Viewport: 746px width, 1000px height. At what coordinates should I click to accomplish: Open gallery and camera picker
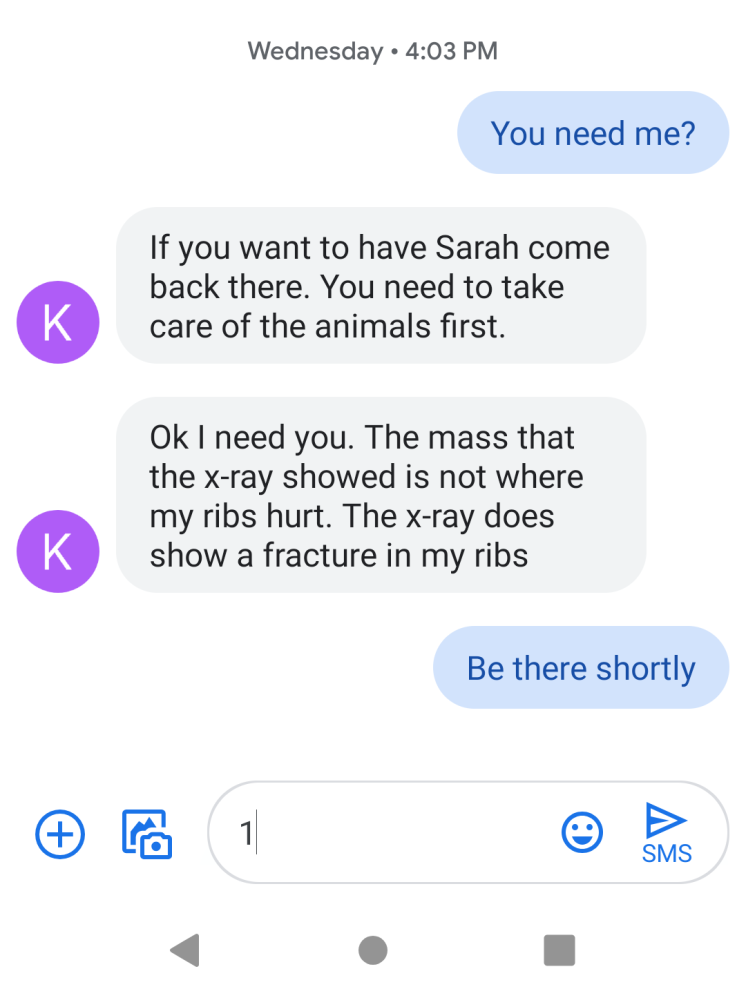pos(147,833)
